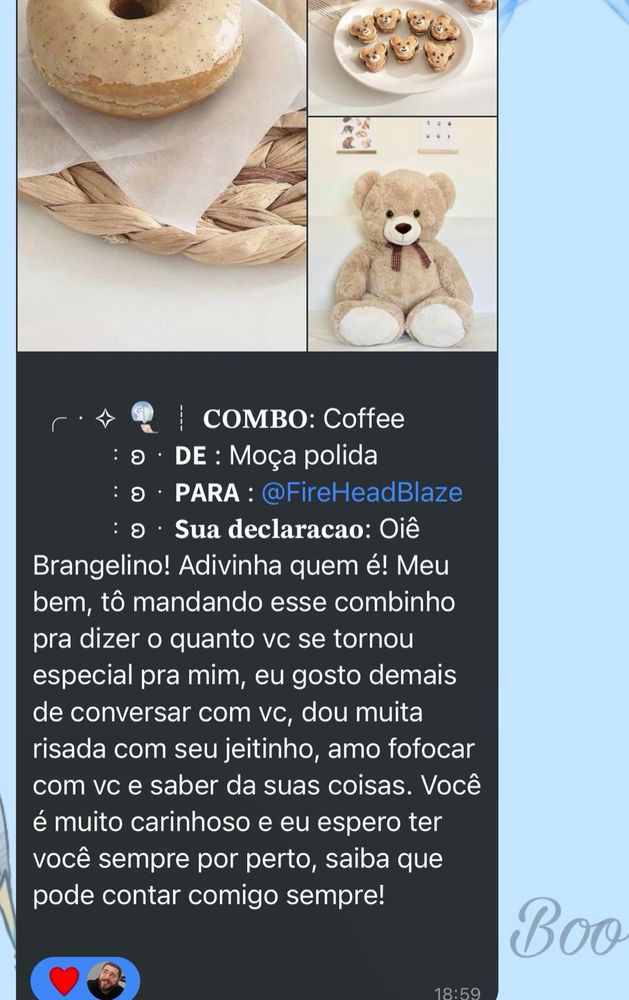Screen dimensions: 629x1000
Task: Open the @FireHeadBlaze mention
Action: coord(361,493)
